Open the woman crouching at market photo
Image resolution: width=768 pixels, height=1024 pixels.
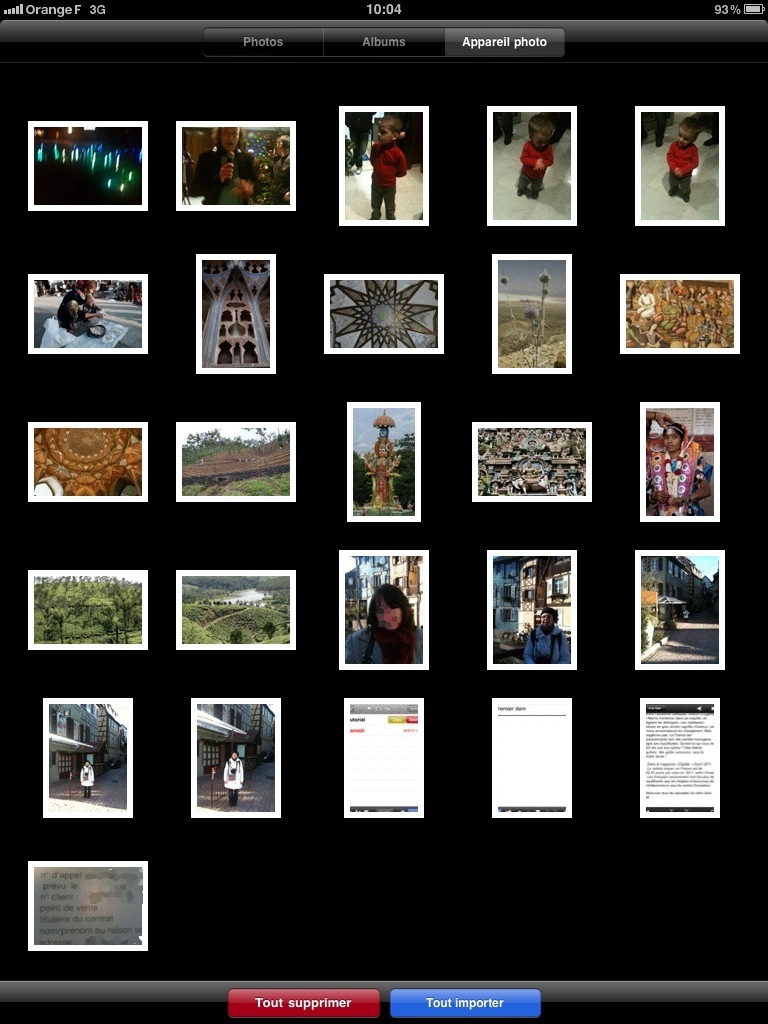pyautogui.click(x=88, y=314)
